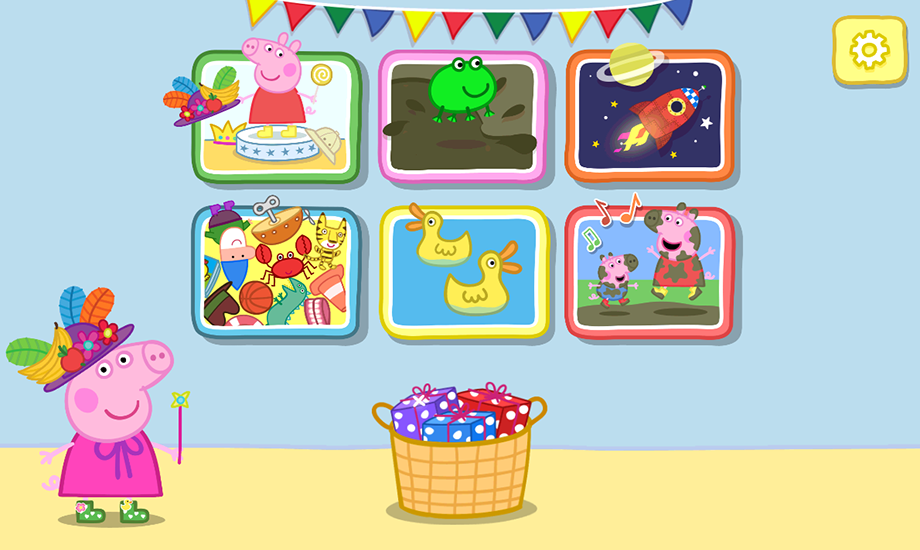Launch the red rocket space game
Screen dimensions: 920x550
coord(651,117)
